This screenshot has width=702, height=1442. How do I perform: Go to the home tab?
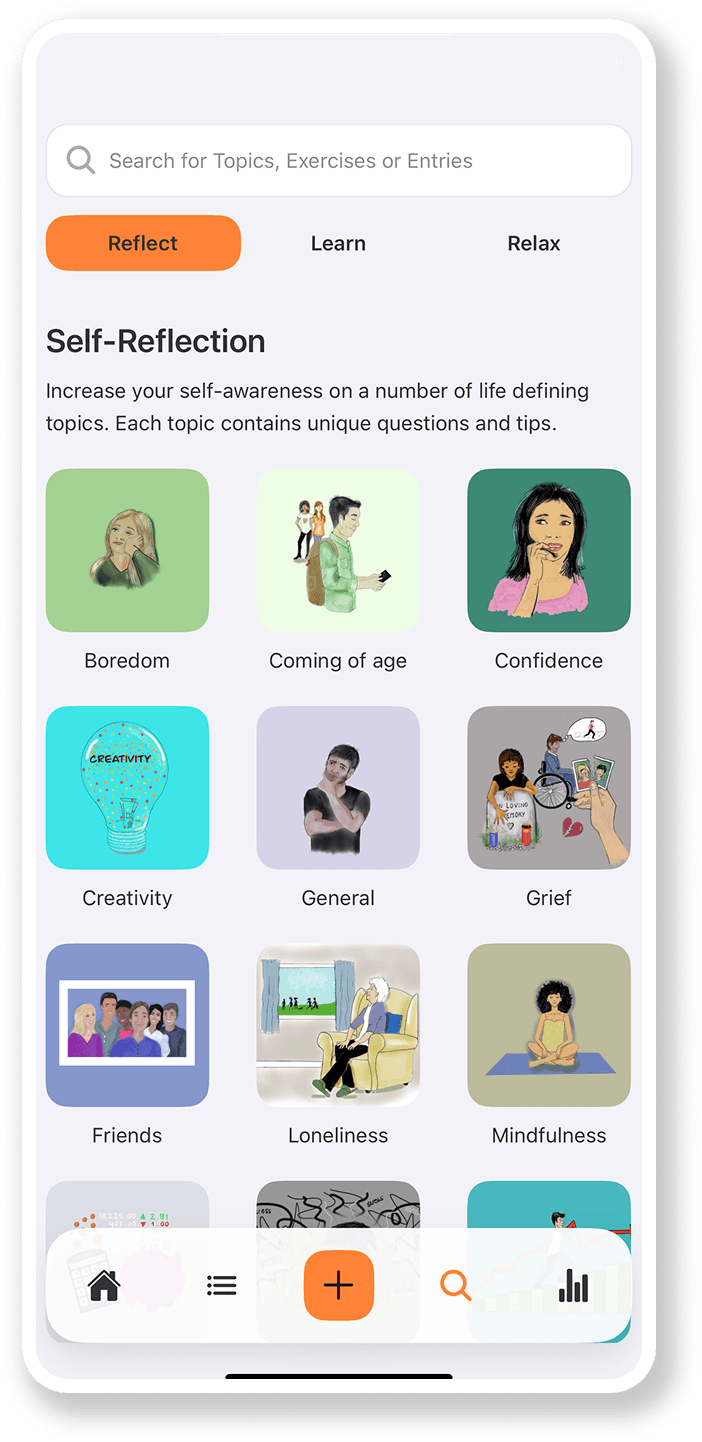point(104,1285)
